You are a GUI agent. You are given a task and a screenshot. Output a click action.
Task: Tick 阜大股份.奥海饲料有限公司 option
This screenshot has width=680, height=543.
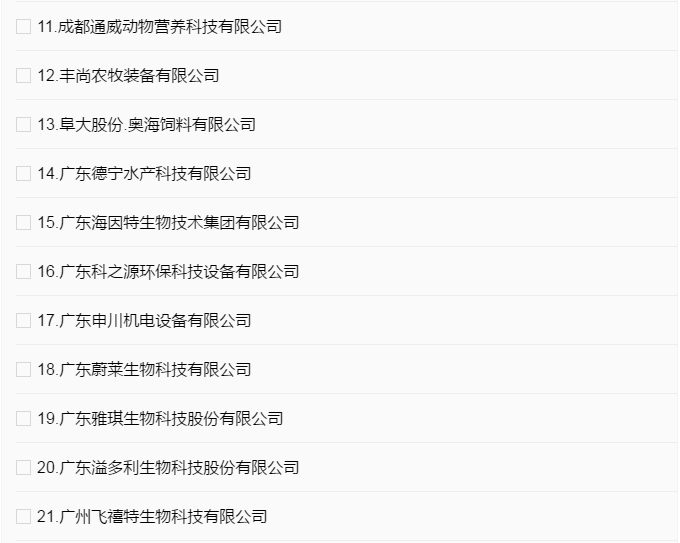tap(23, 125)
